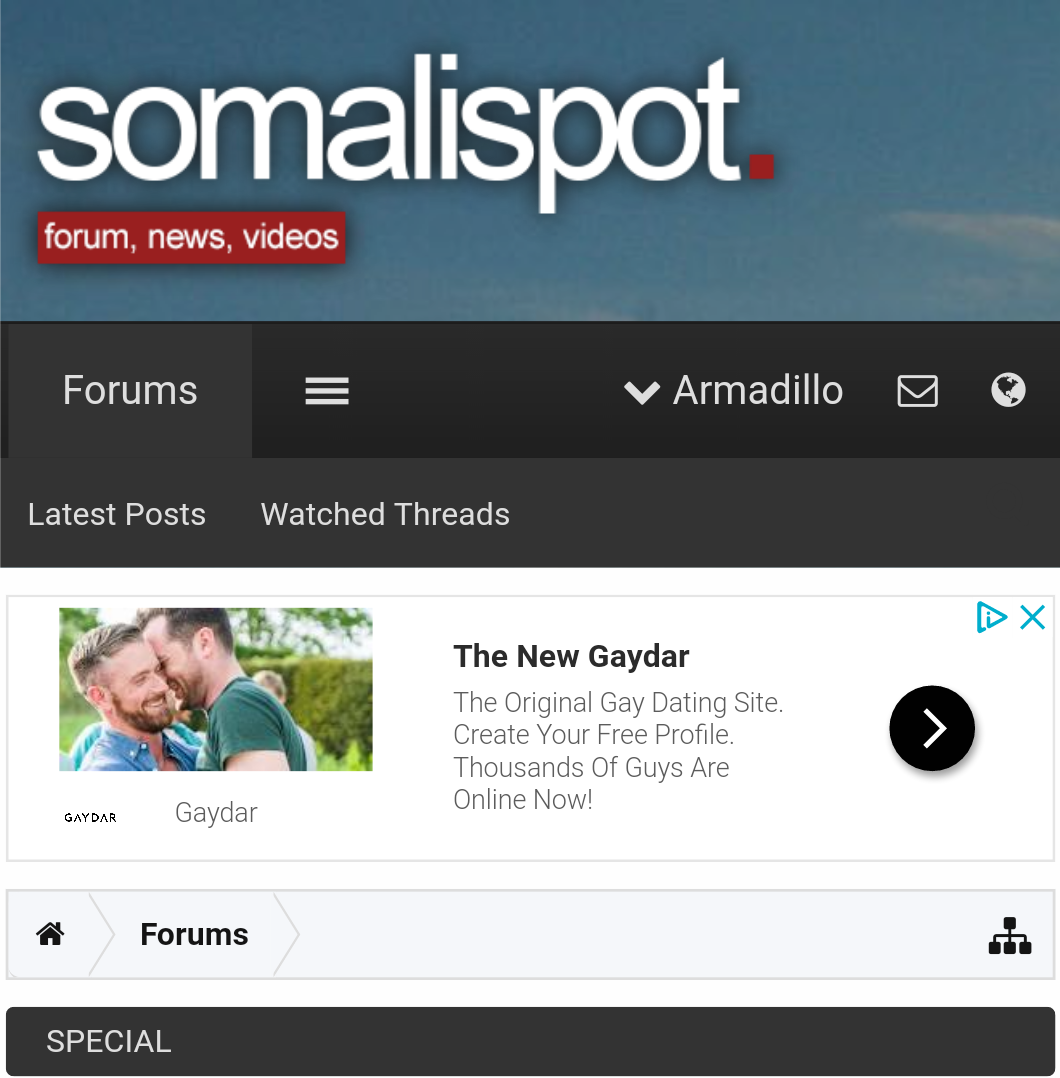Open the Forums navigation tab
Viewport: 1060px width, 1078px height.
130,391
